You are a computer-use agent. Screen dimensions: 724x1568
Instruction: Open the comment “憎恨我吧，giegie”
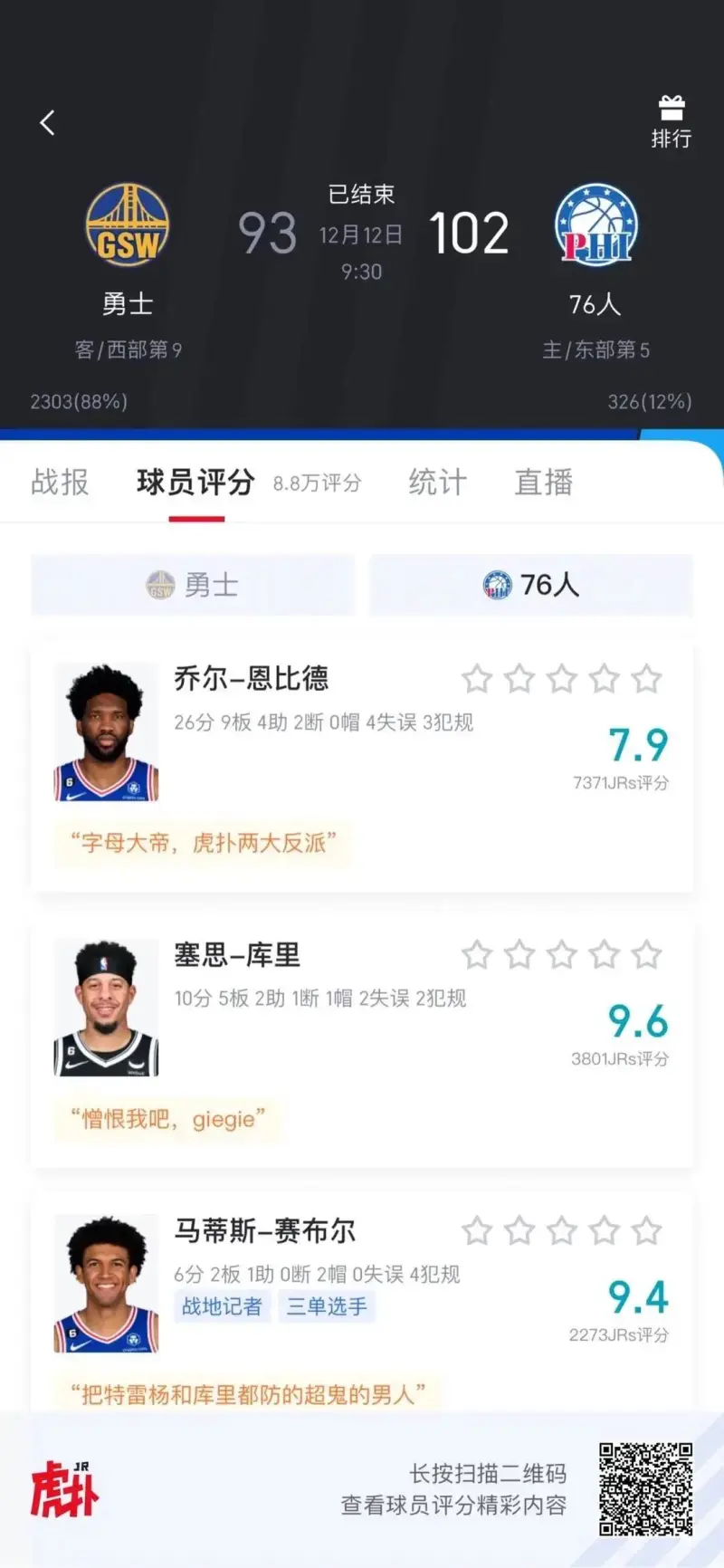pos(168,1119)
